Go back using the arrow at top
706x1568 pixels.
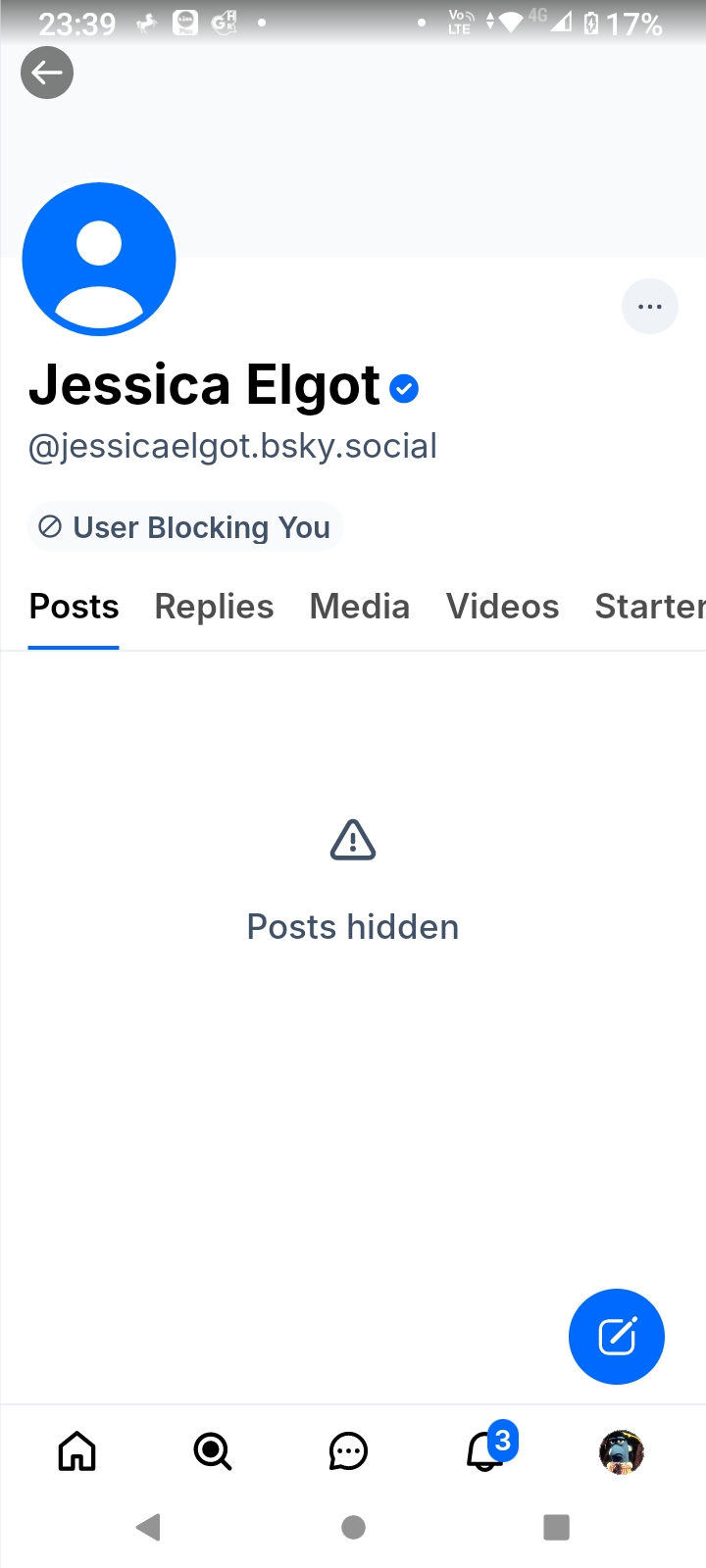[47, 73]
